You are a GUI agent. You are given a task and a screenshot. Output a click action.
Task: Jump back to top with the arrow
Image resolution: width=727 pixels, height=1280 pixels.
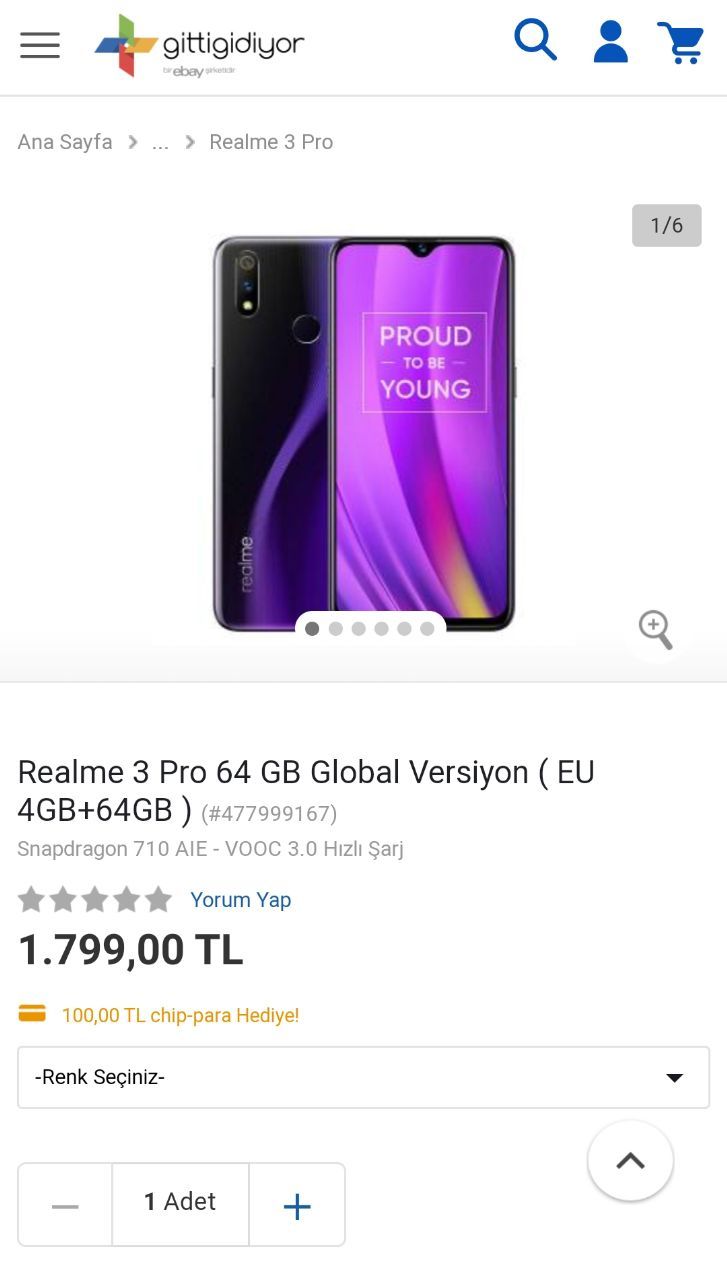[x=630, y=1161]
